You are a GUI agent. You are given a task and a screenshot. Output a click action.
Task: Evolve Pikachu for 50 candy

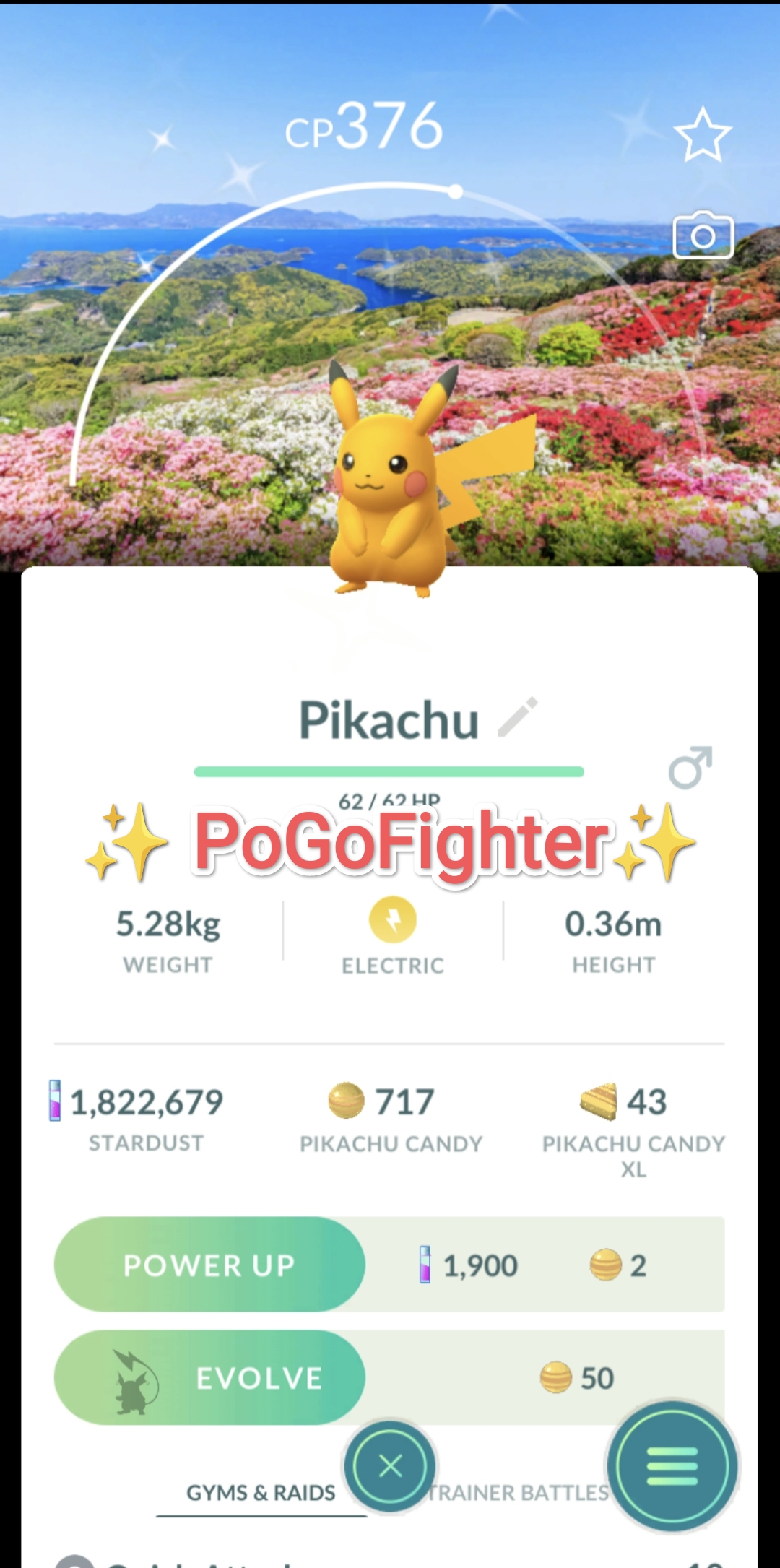pyautogui.click(x=209, y=1377)
